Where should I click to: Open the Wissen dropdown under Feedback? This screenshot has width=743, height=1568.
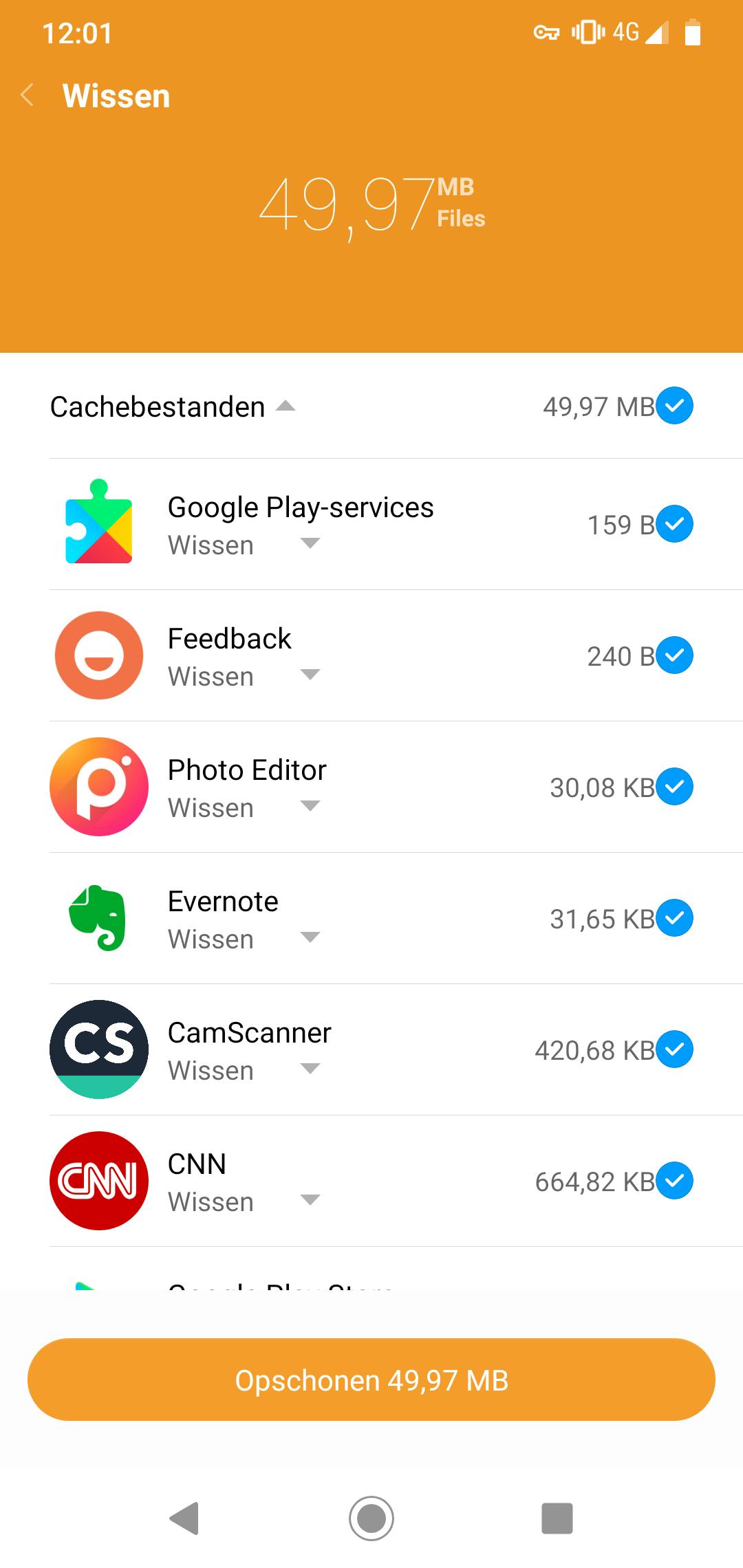coord(310,675)
